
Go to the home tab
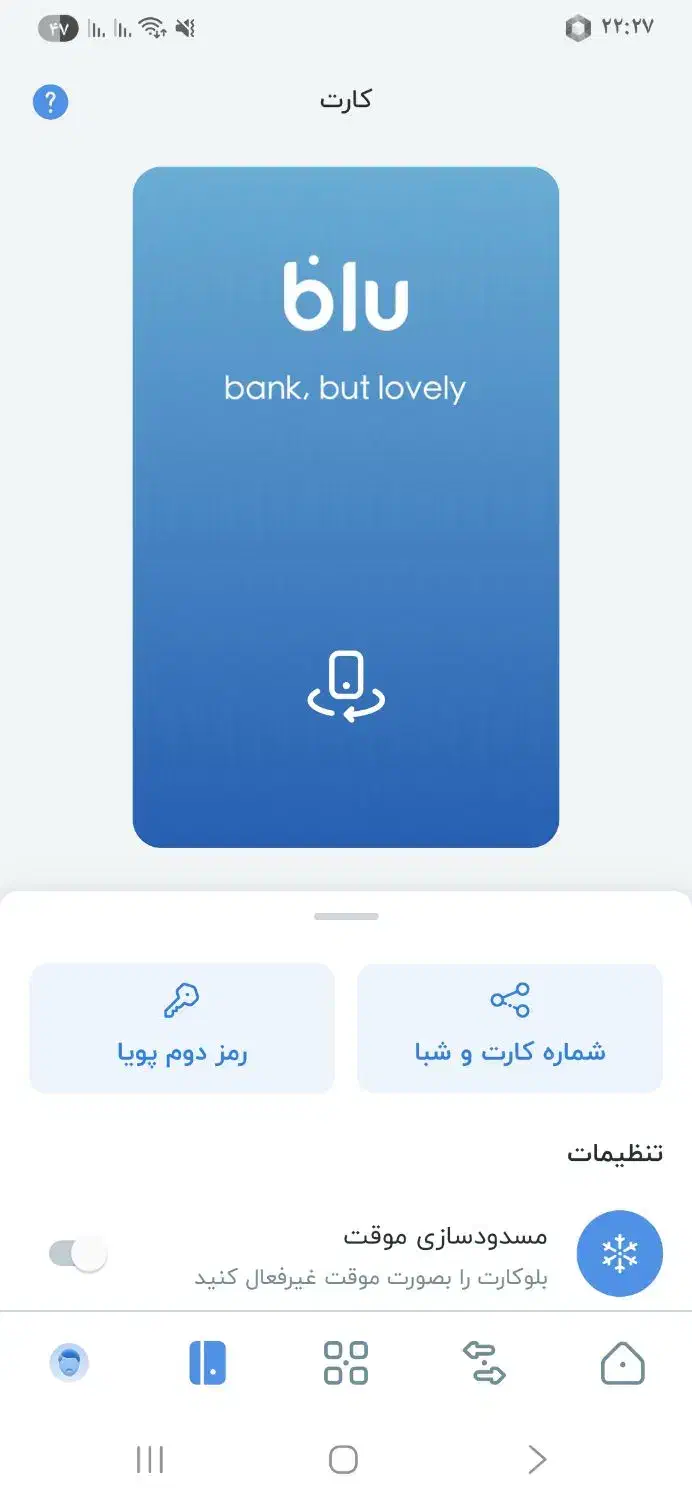click(x=622, y=1363)
